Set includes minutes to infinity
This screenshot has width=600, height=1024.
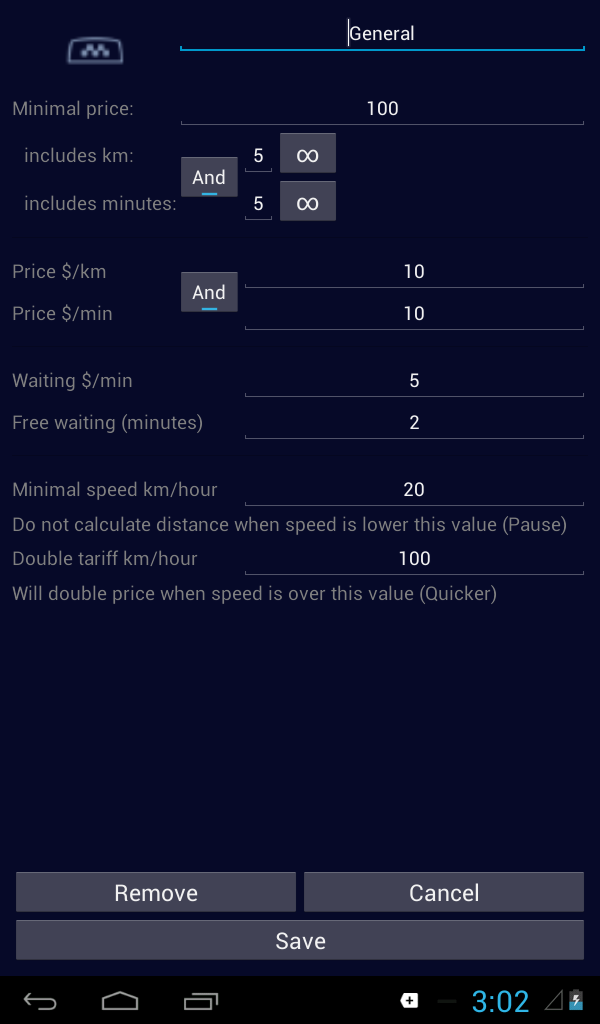tap(308, 203)
